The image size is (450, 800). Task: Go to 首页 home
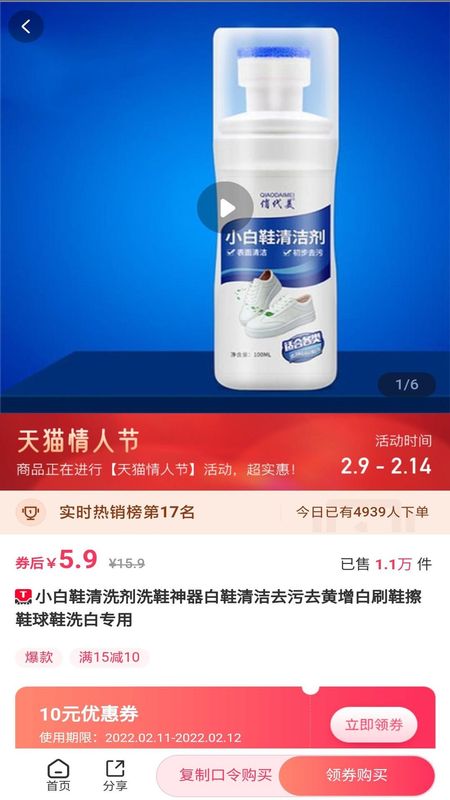point(58,775)
